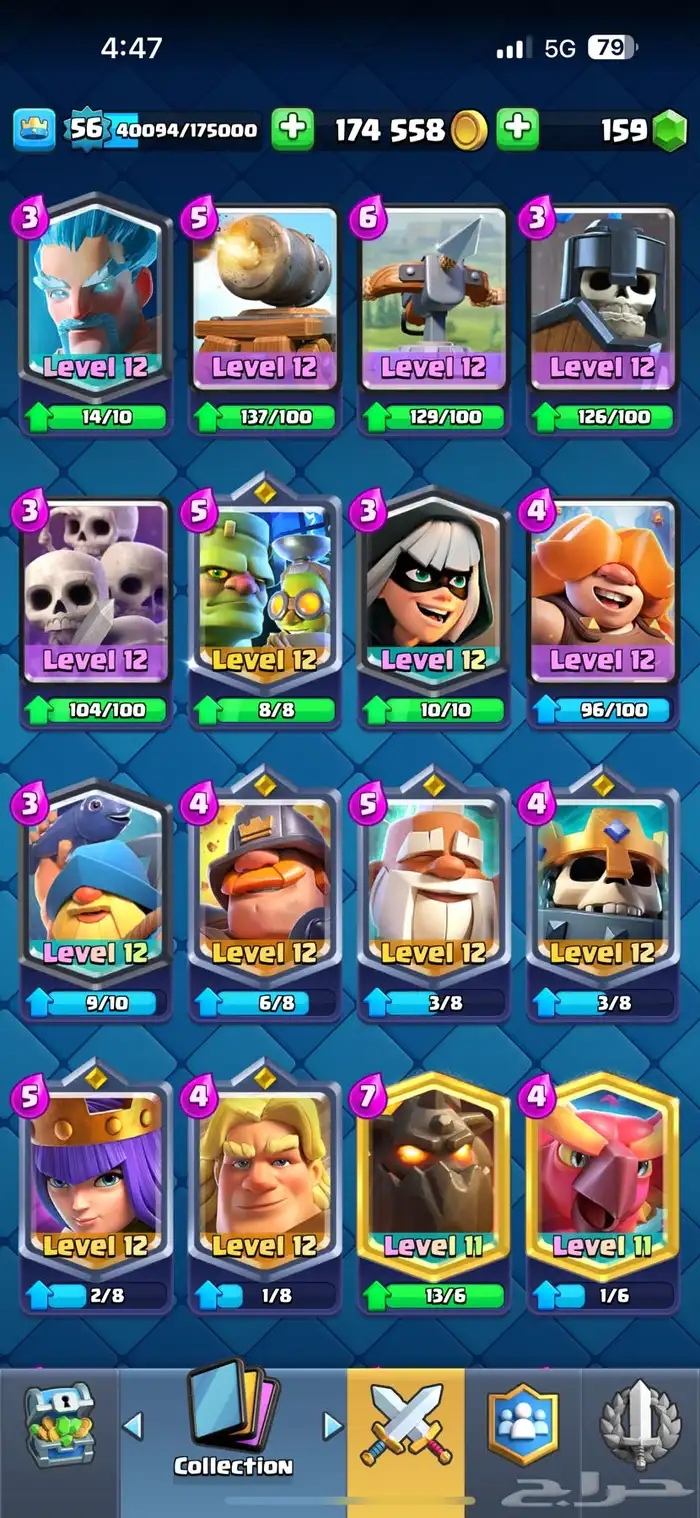Viewport: 700px width, 1518px height.
Task: Add more gold with the plus button
Action: tap(292, 130)
